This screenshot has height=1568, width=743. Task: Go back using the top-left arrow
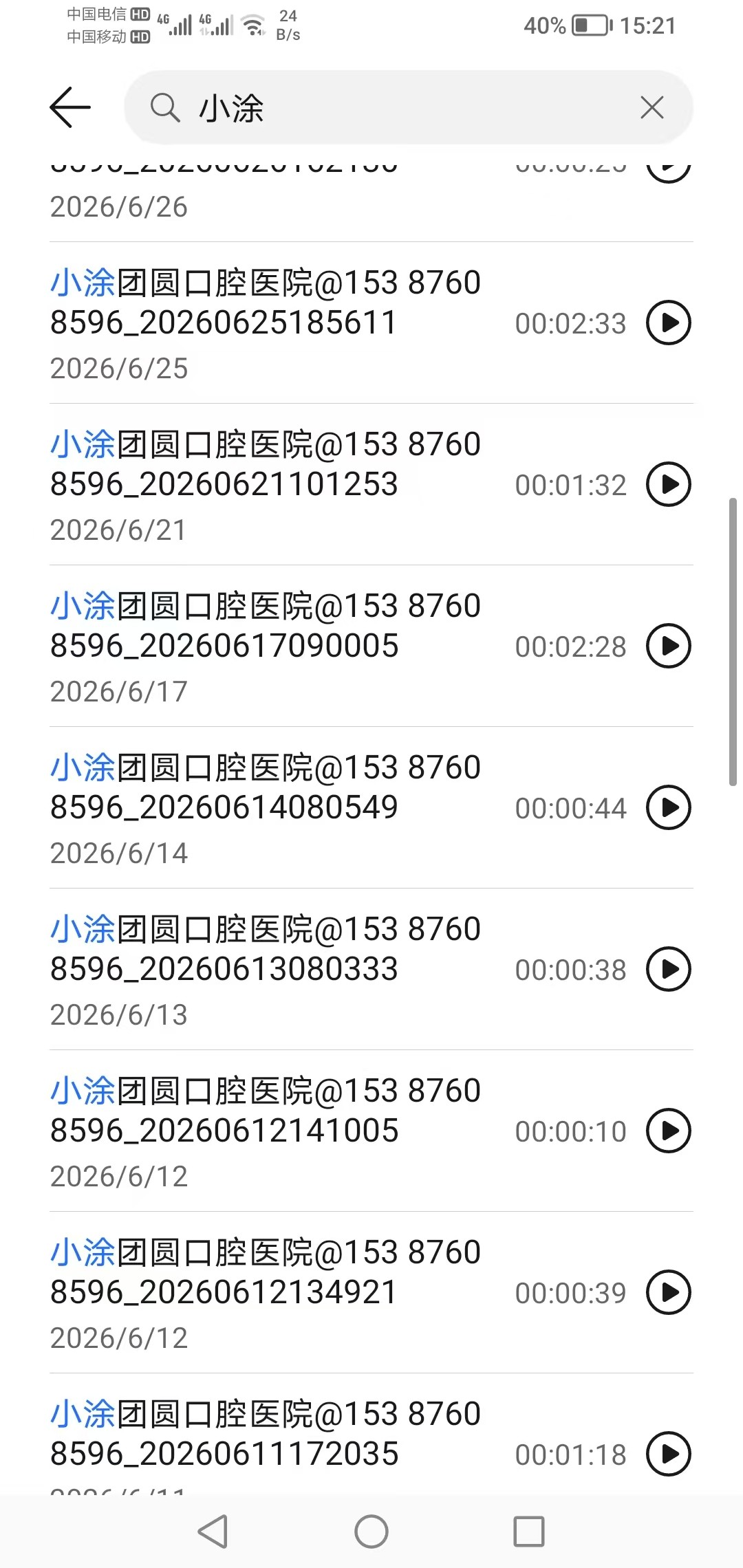tap(70, 107)
